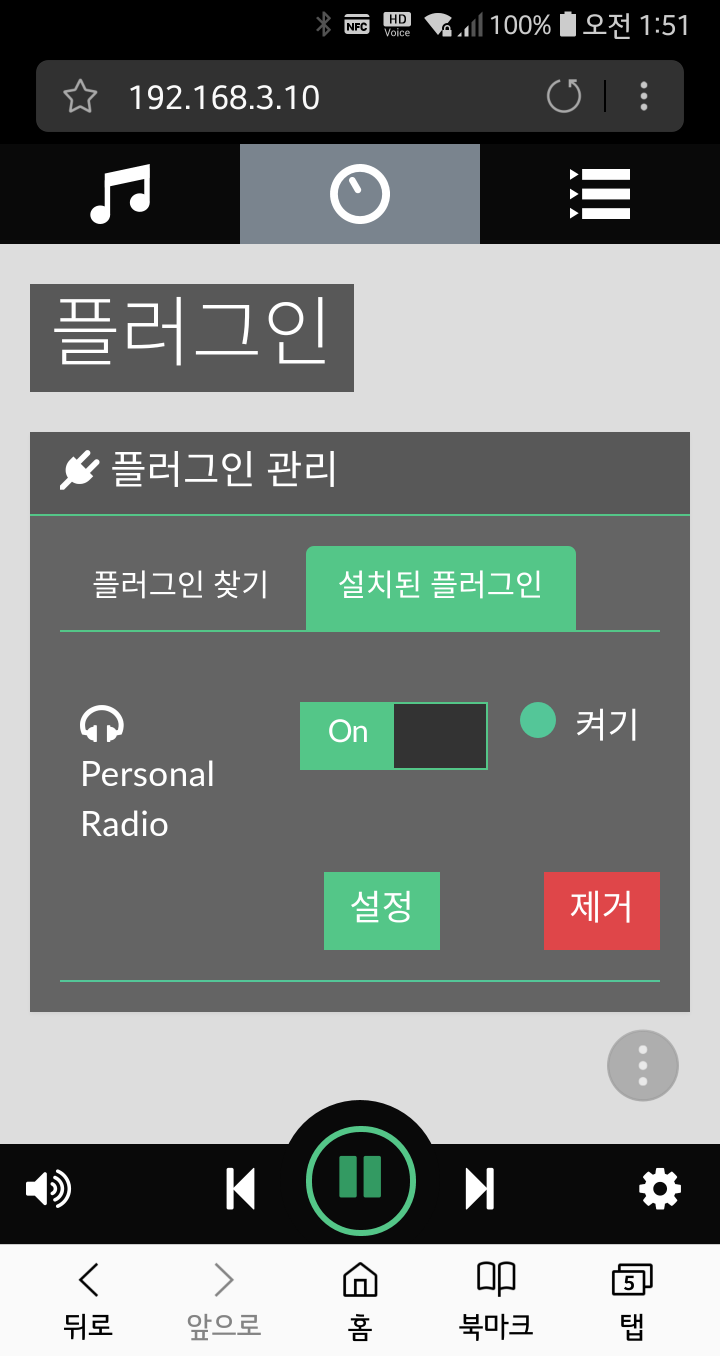Open the browser overflow menu
Screen dimensions: 720x1356
coord(644,96)
